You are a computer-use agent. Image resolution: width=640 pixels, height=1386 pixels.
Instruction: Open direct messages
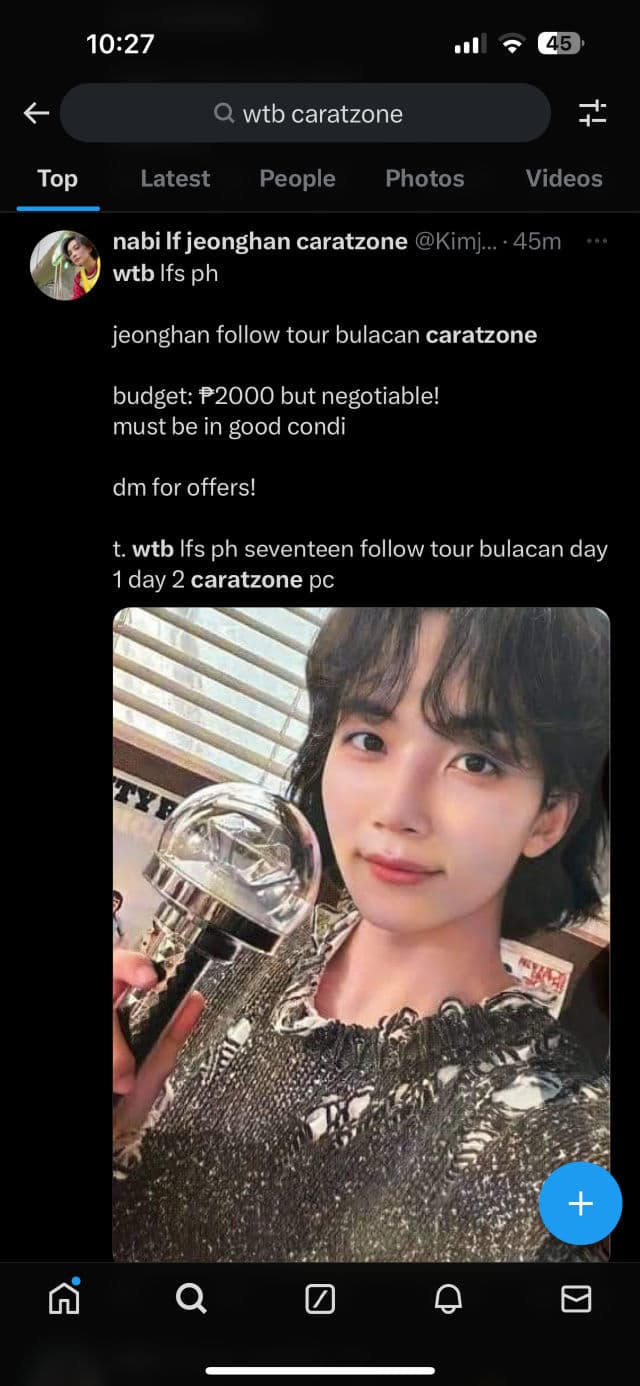[576, 1298]
